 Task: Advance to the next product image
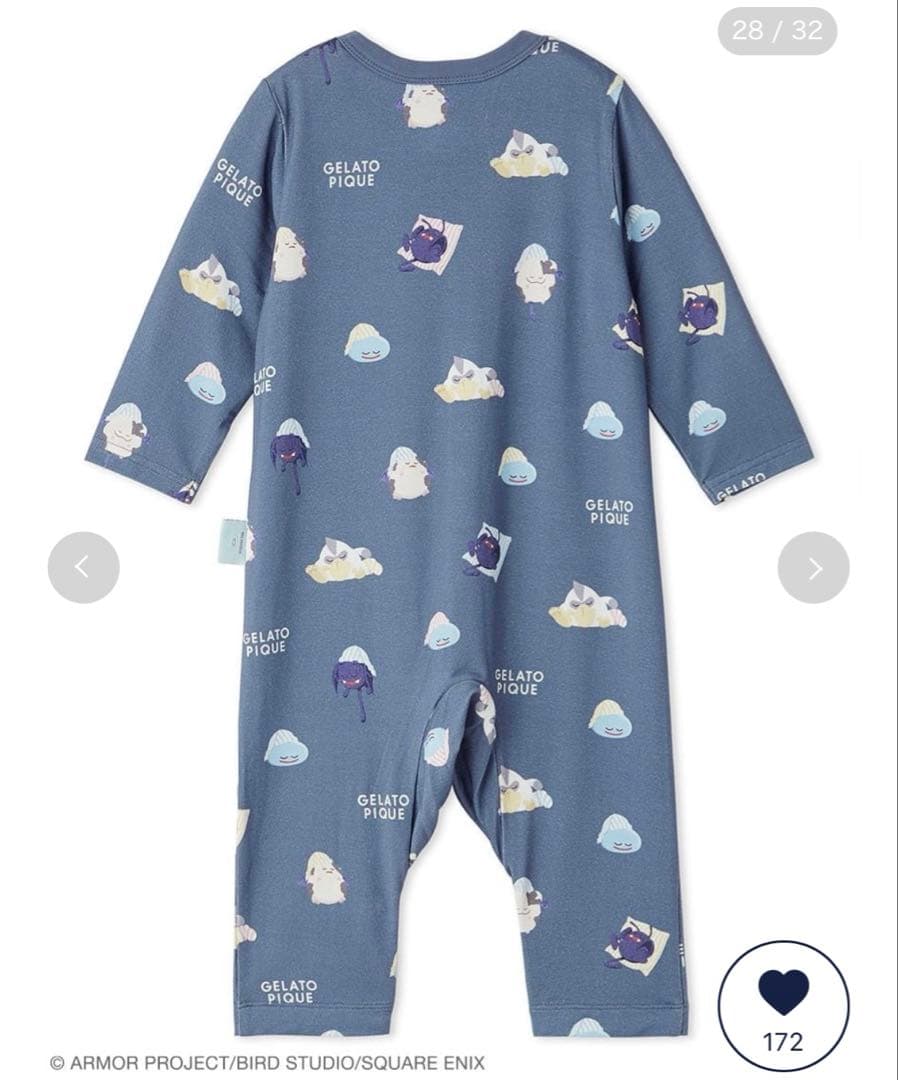(x=813, y=567)
